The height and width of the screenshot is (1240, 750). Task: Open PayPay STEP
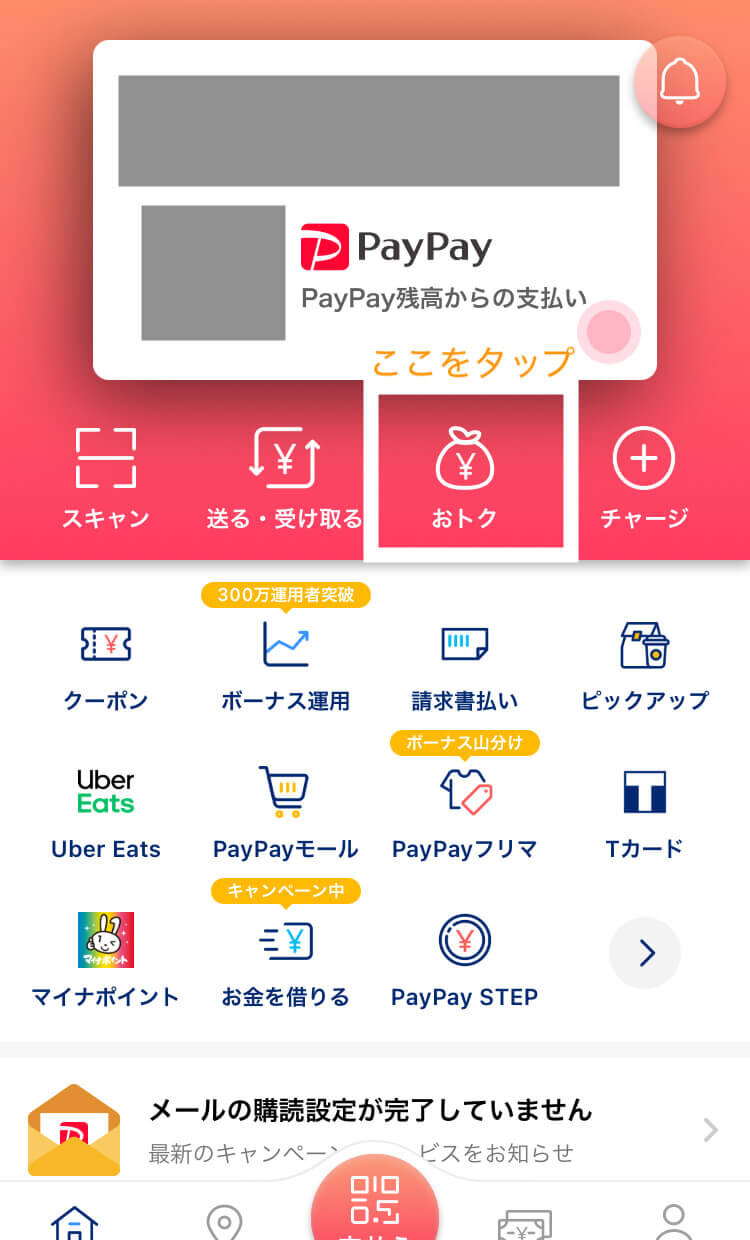(x=465, y=961)
